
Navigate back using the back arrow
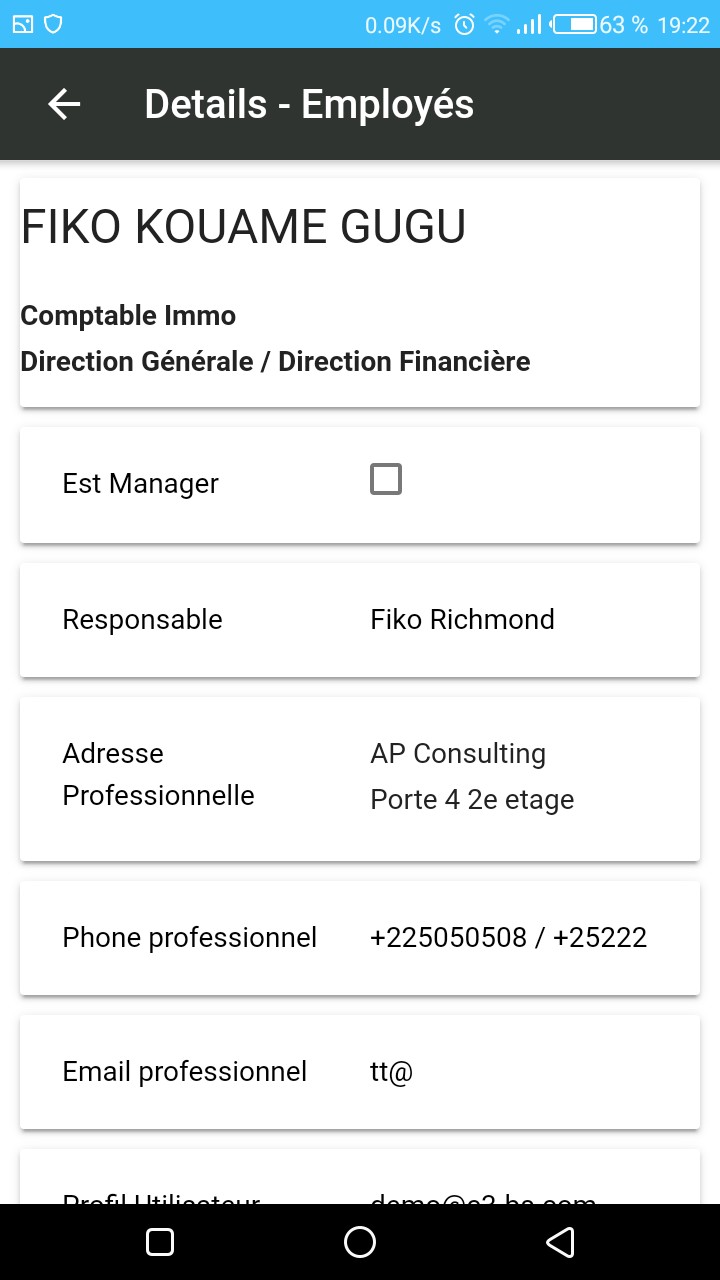64,103
